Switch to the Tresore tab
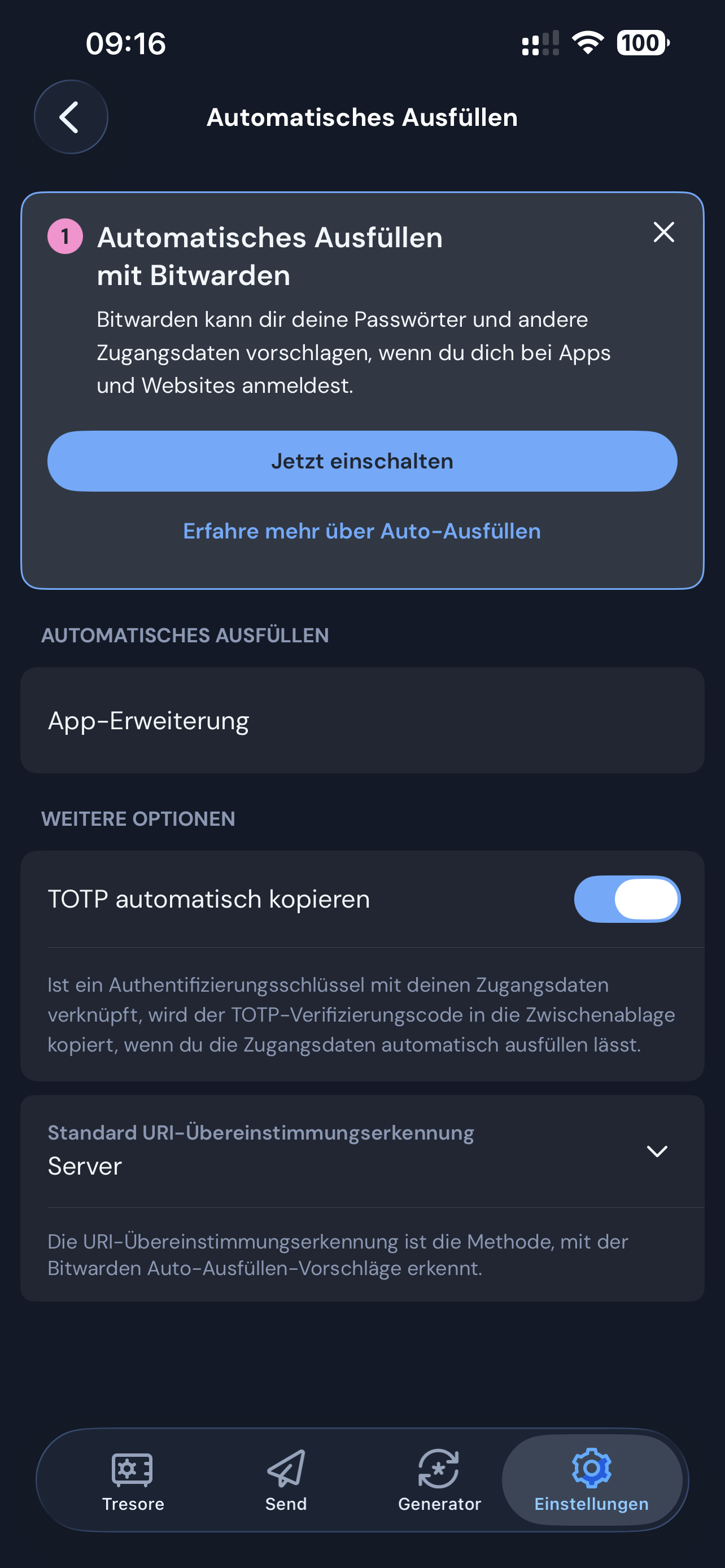 133,1481
